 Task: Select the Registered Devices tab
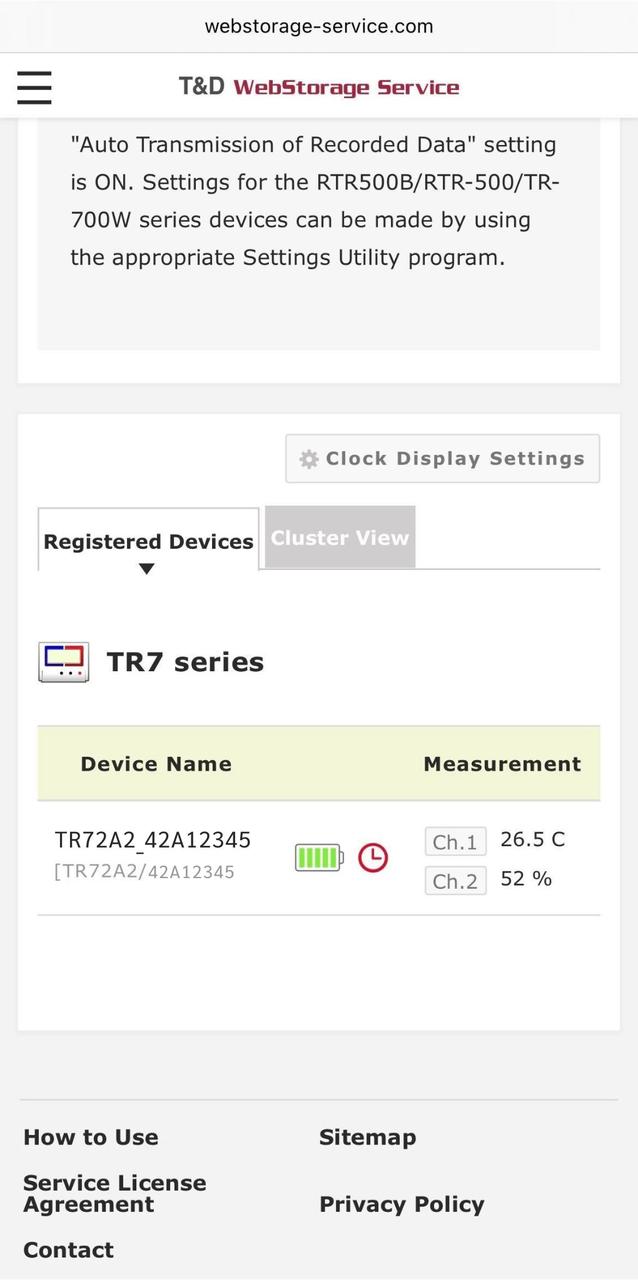tap(148, 541)
